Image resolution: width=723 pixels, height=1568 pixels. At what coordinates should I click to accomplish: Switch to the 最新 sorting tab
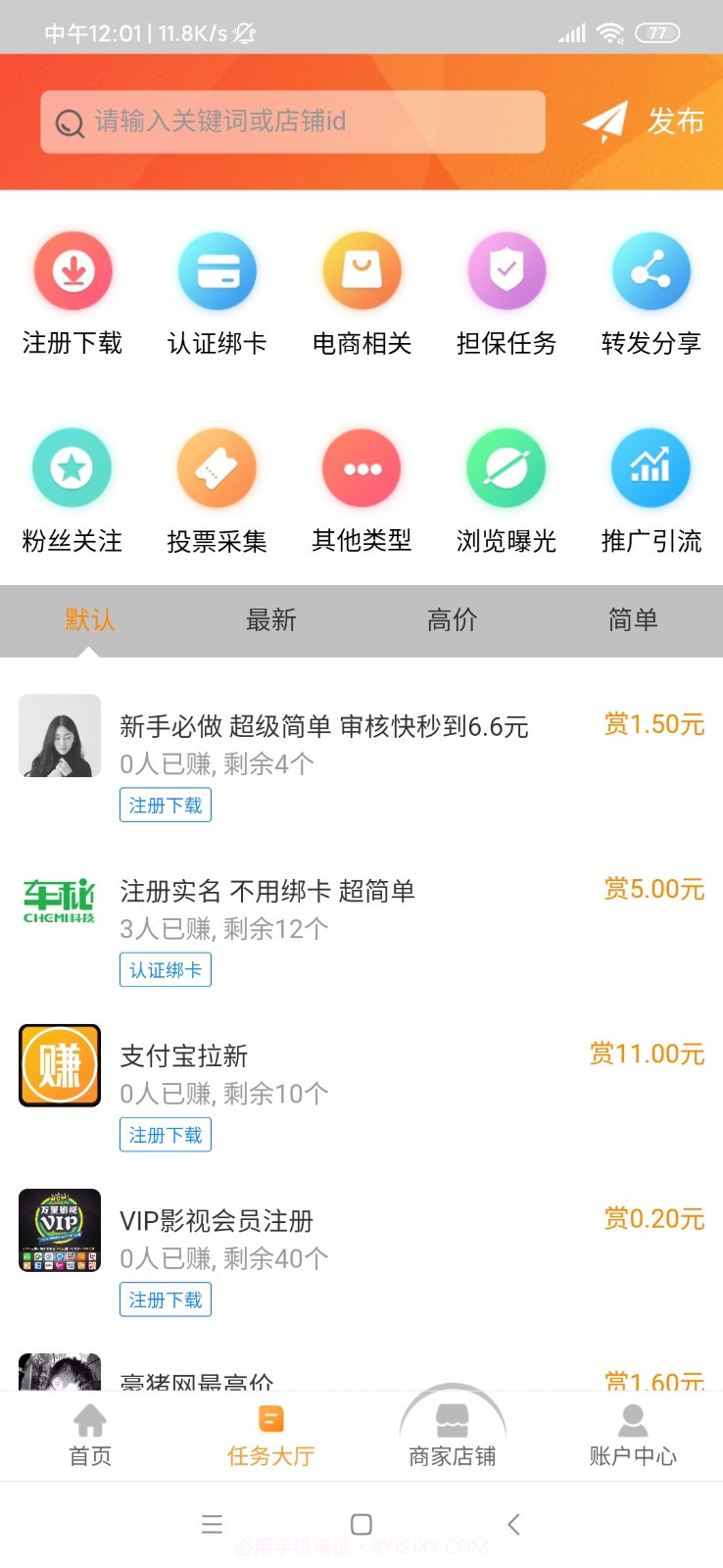coord(271,619)
